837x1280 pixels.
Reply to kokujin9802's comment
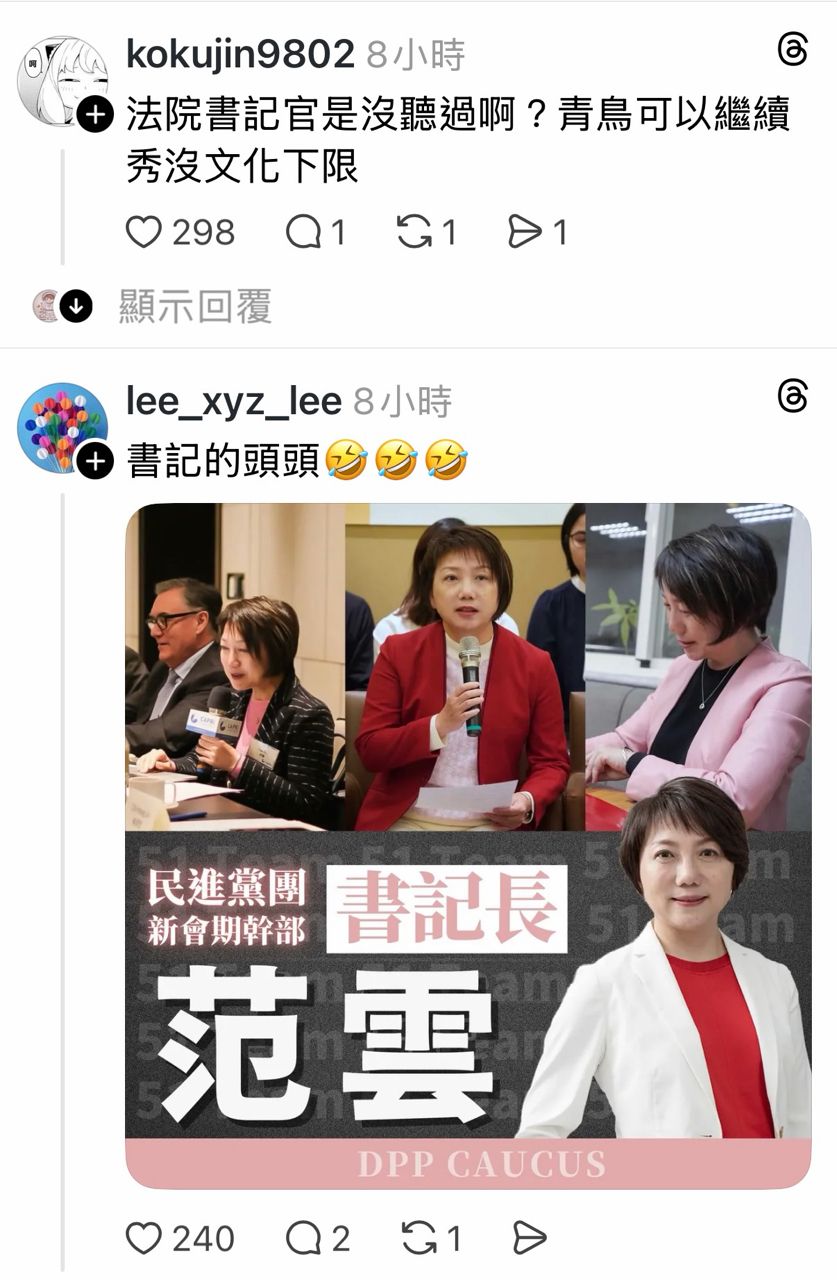pyautogui.click(x=303, y=232)
